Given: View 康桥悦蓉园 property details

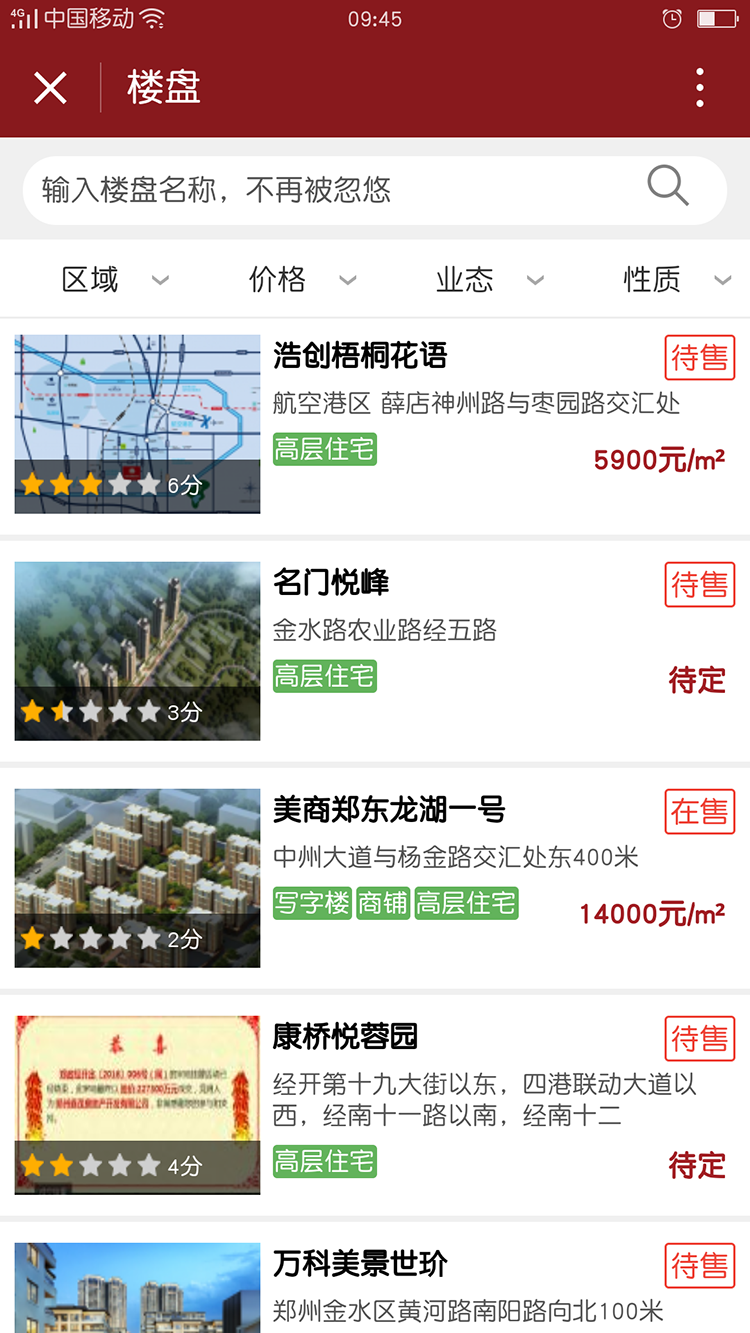Looking at the screenshot, I should 345,1037.
